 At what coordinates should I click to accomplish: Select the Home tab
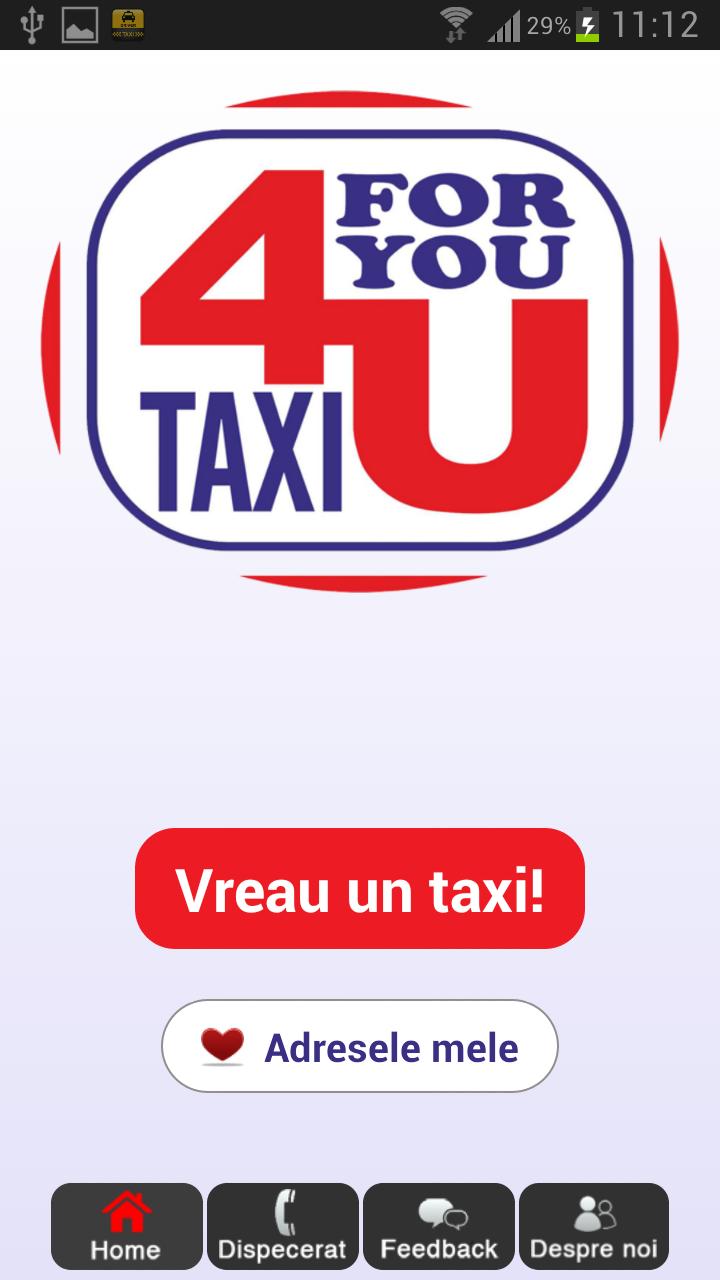126,1227
